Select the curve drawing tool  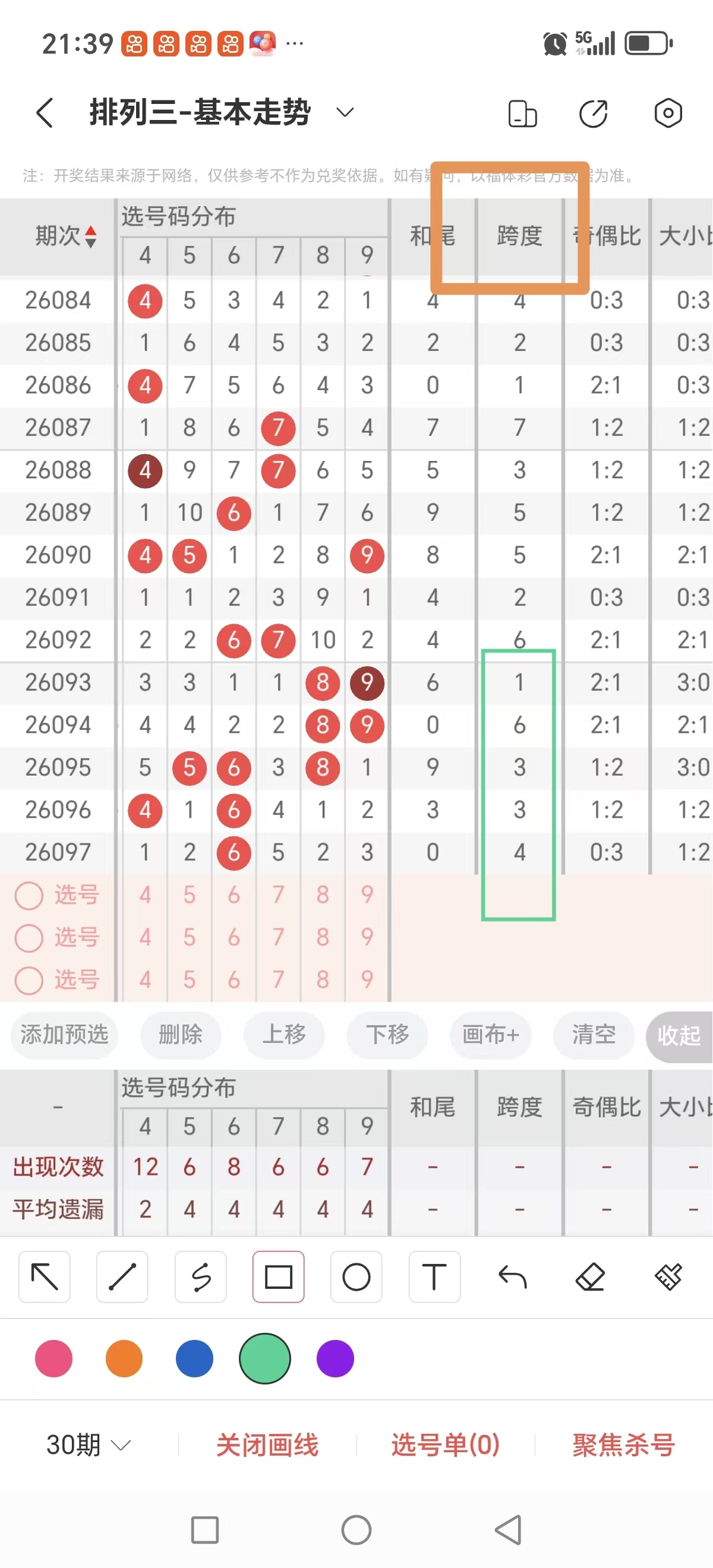coord(200,1276)
